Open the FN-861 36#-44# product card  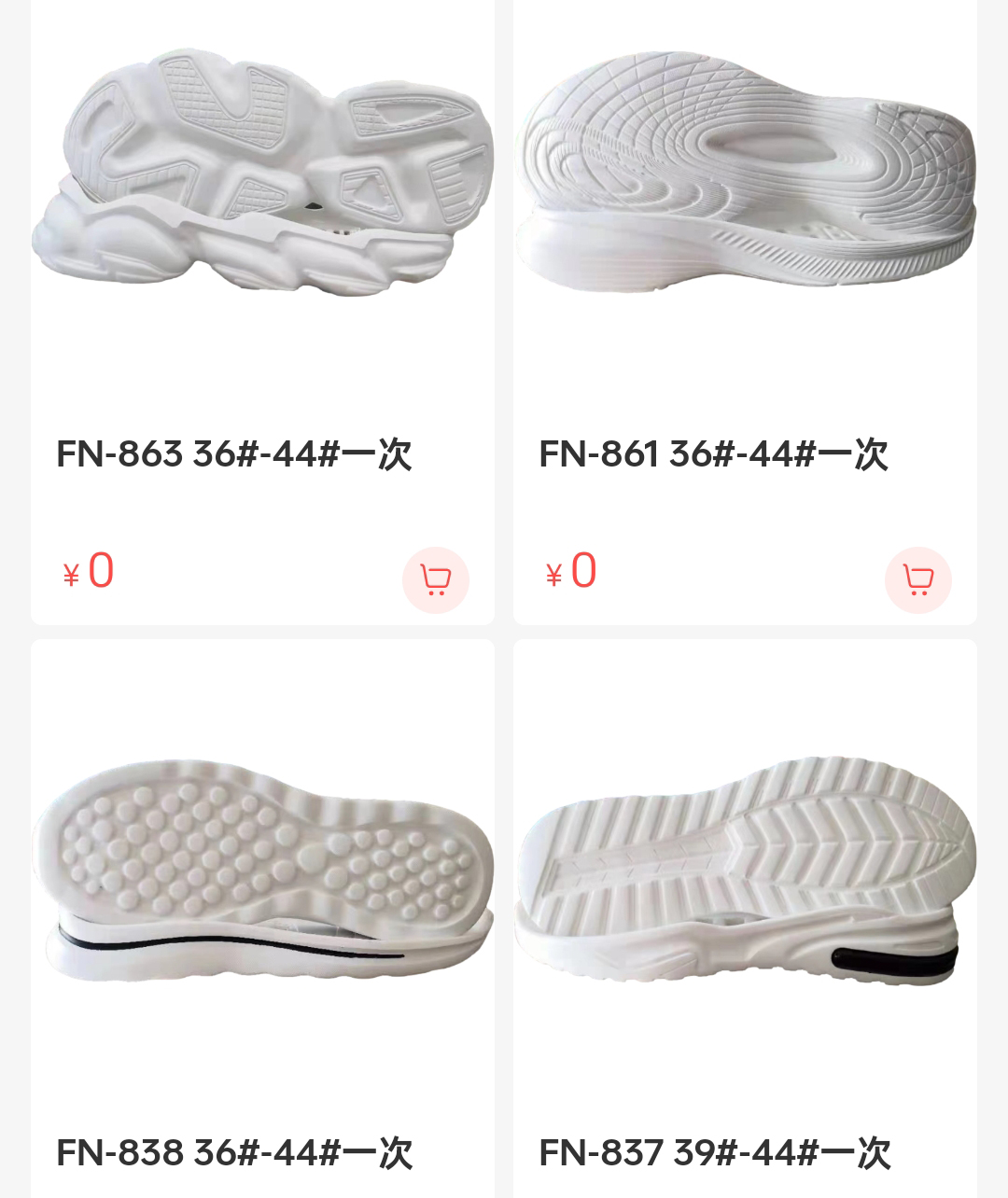point(714,454)
